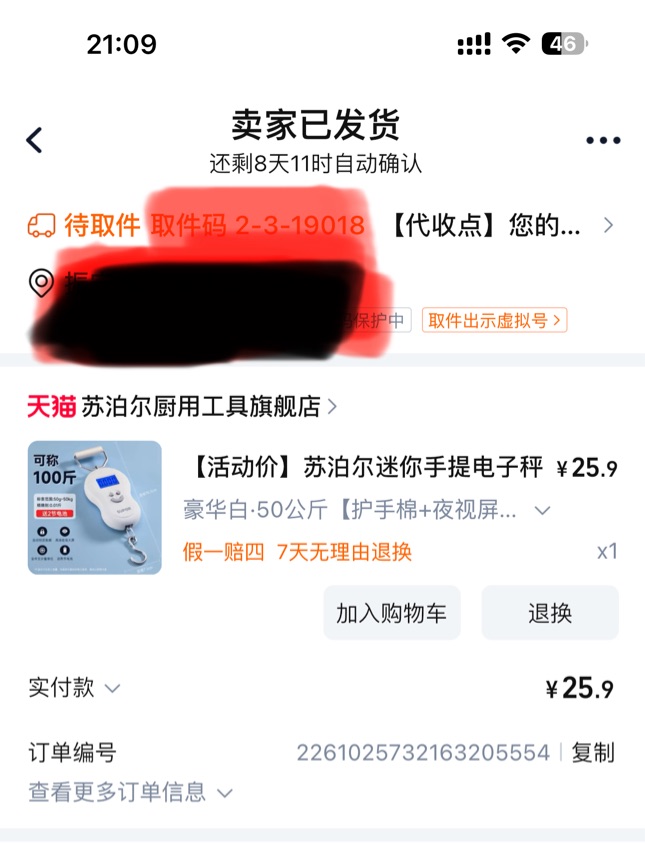645x843 pixels.
Task: Open the electronic scale product thumbnail
Action: tap(95, 508)
